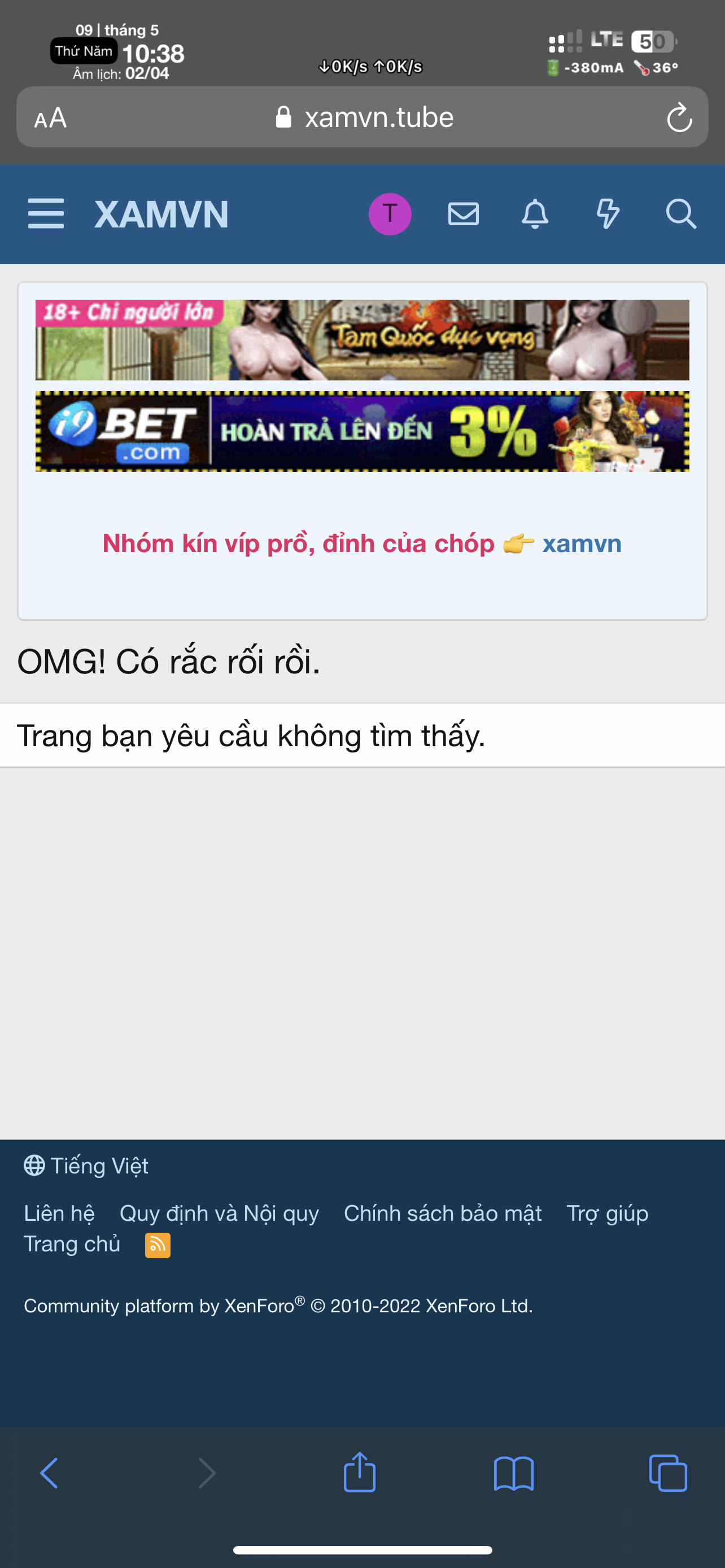Open the lightning bolt what's new
725x1568 pixels.
pos(608,214)
